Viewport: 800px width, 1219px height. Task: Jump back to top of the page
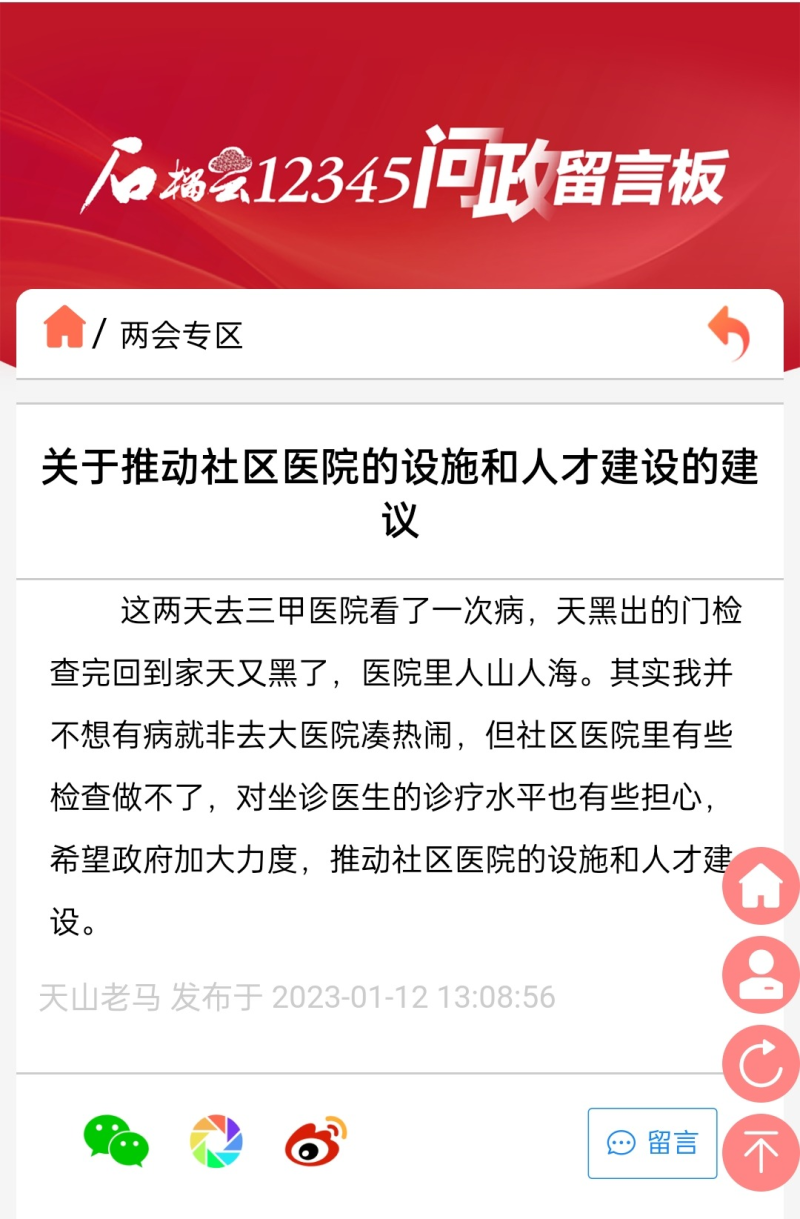coord(761,1152)
